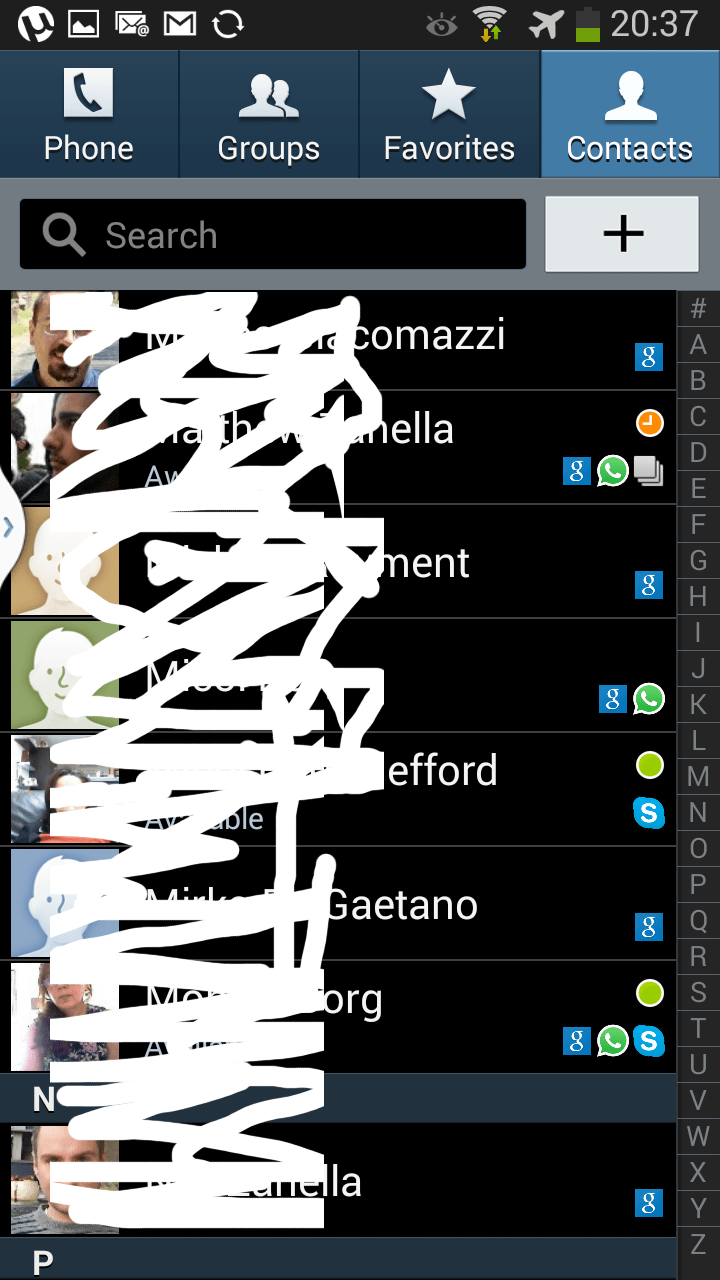Jump to letter A in index

698,345
